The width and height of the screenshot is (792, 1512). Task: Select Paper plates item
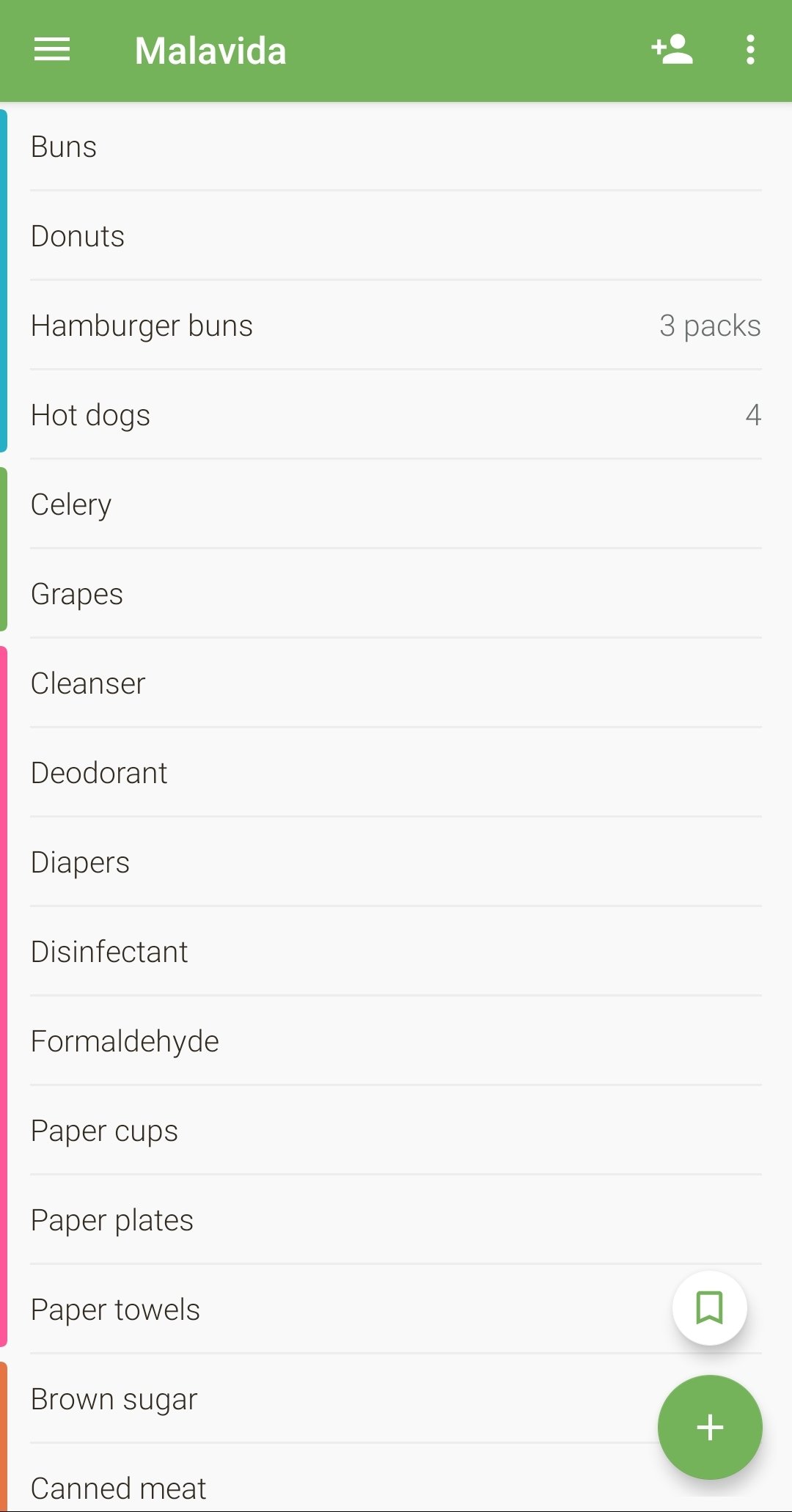point(396,1220)
